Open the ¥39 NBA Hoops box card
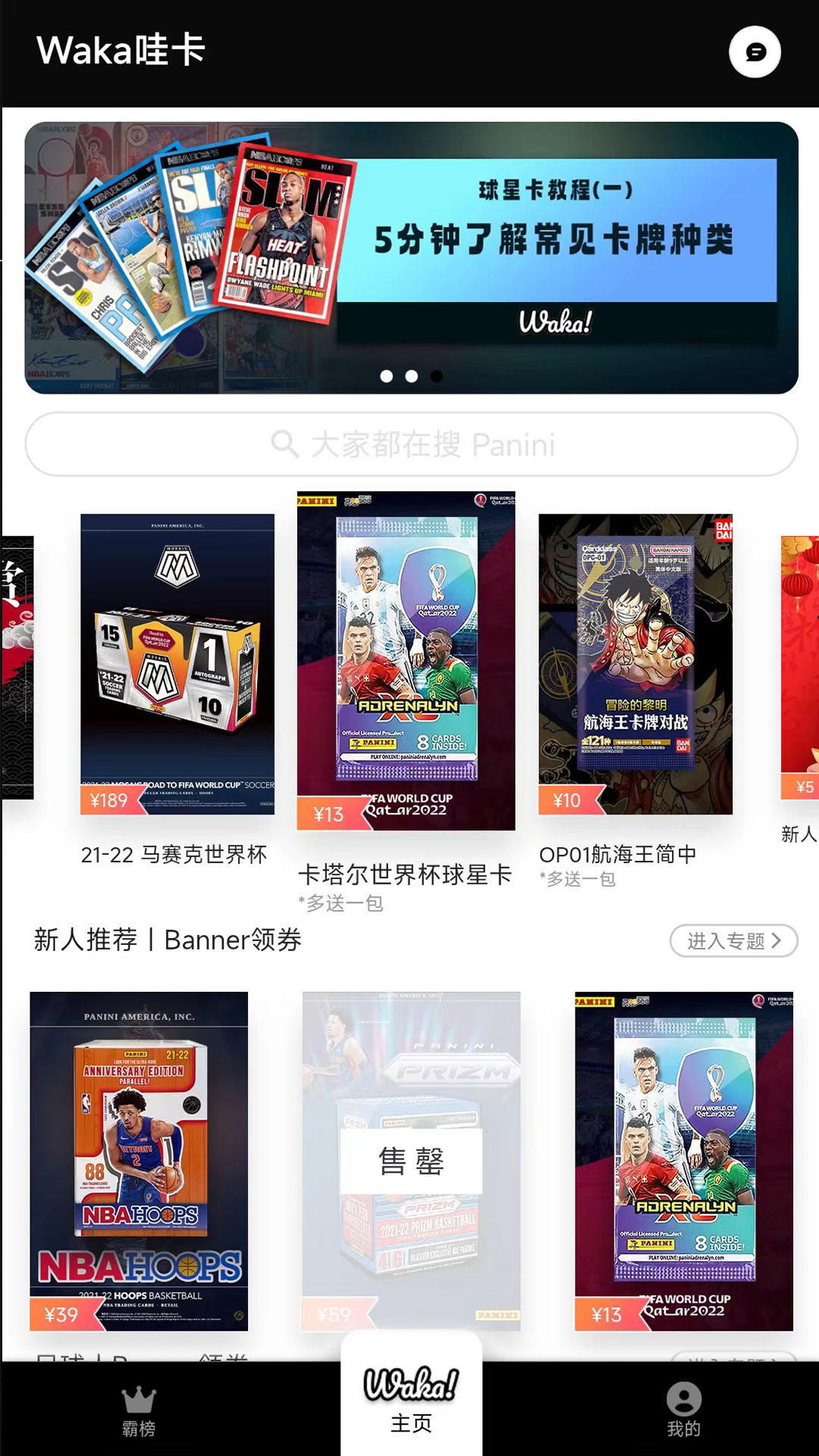This screenshot has height=1456, width=819. (x=139, y=1161)
